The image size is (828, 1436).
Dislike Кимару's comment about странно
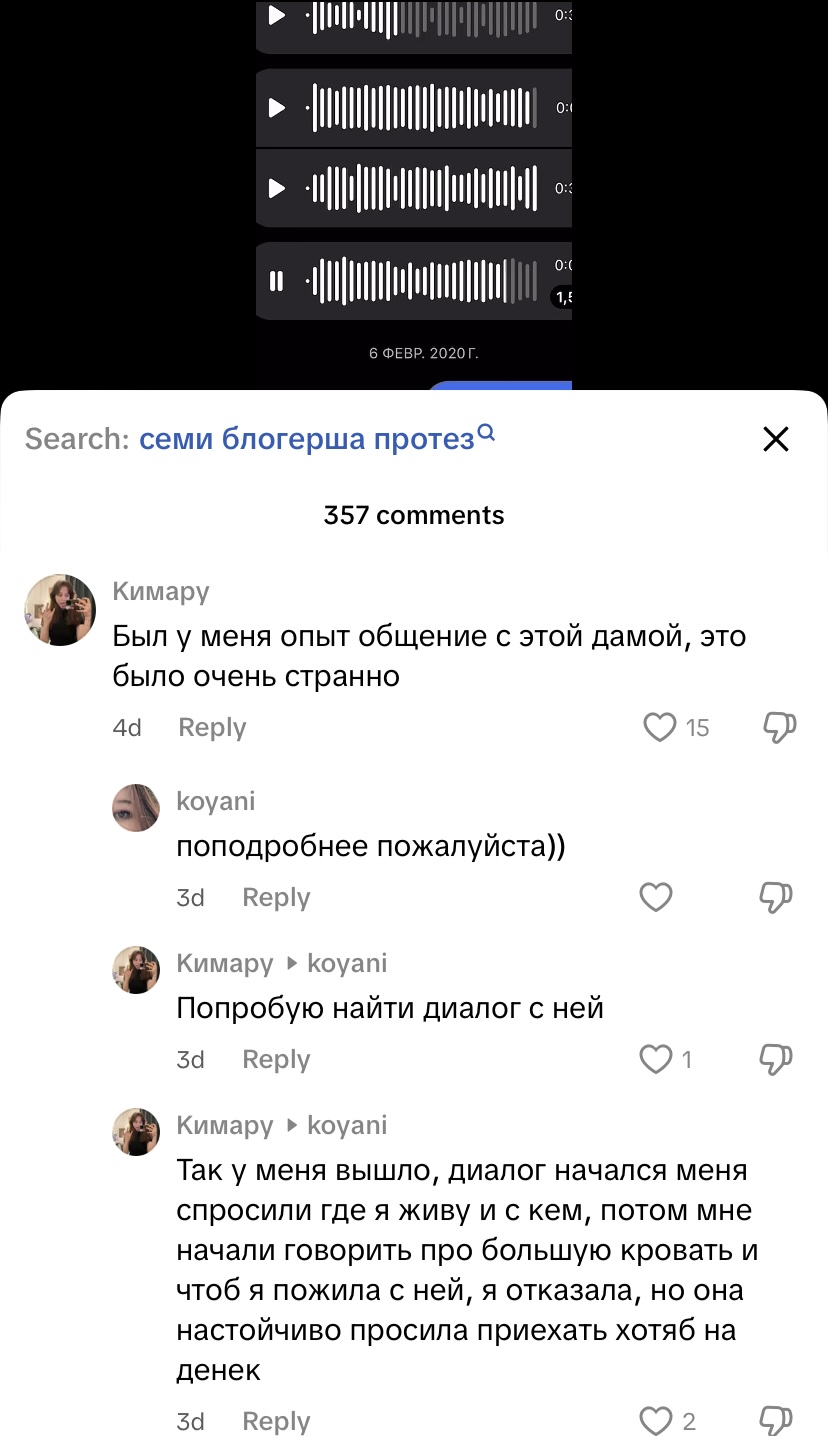(x=779, y=727)
